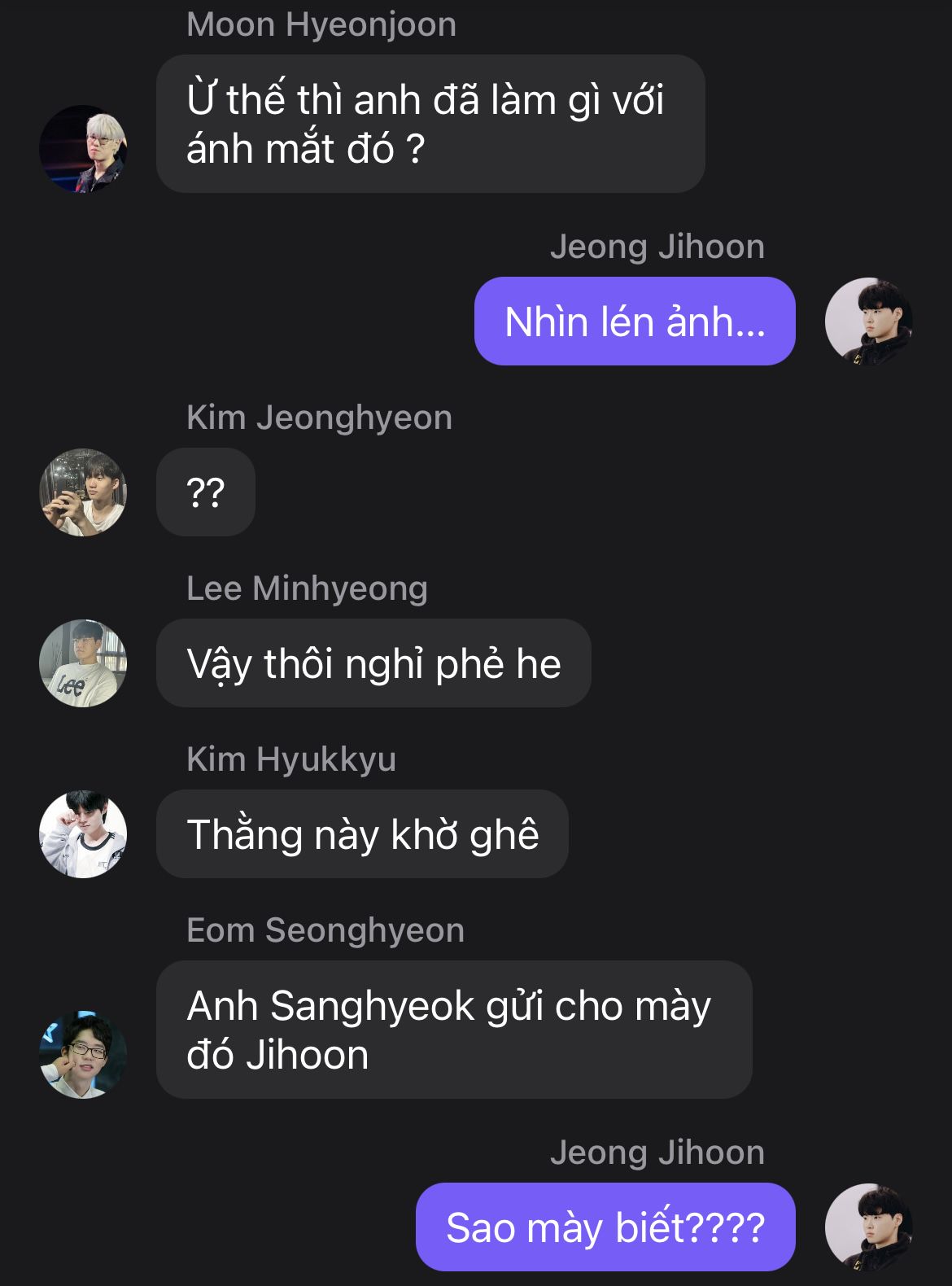Select Eom Seonghyeon's profile picture

coord(83,1055)
